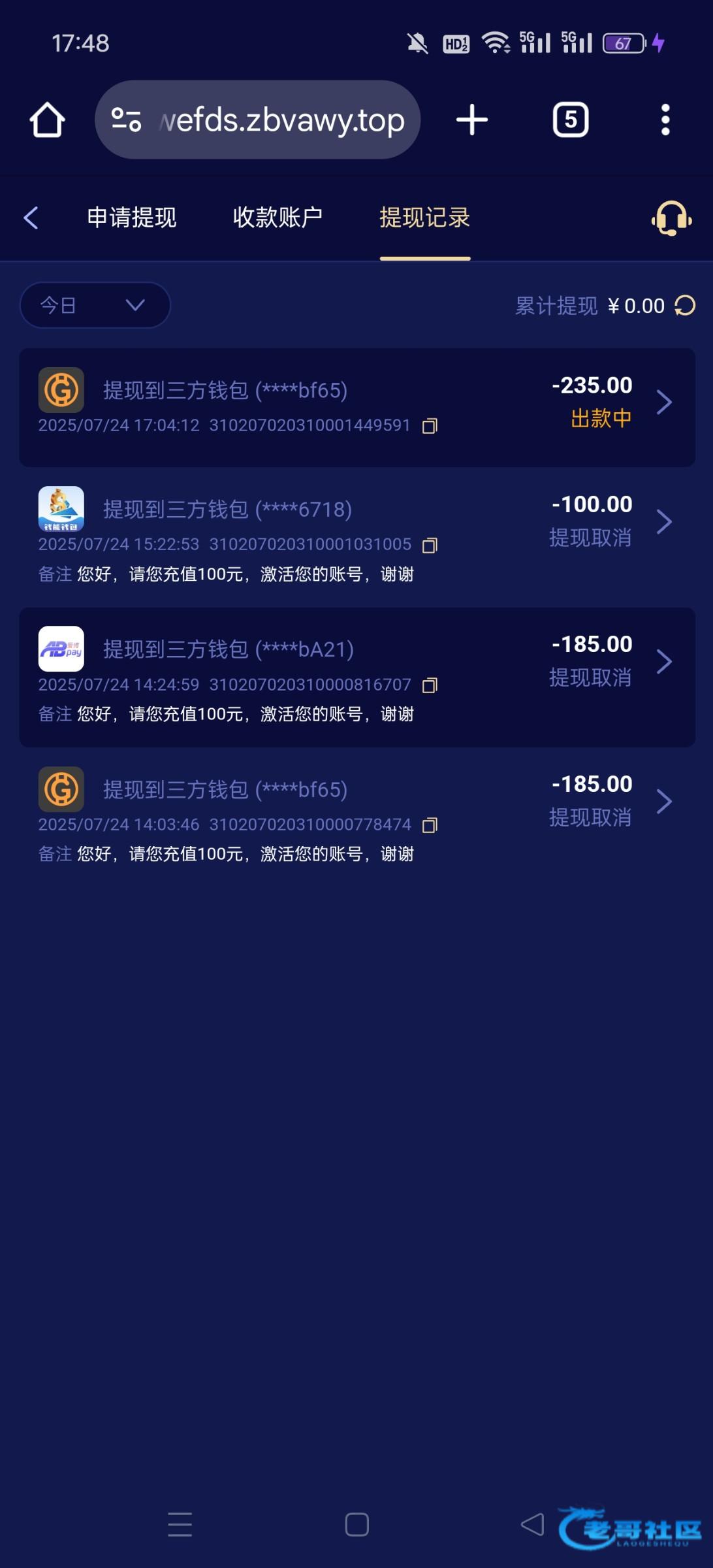Viewport: 713px width, 1568px height.
Task: Open a new browser tab
Action: [472, 120]
